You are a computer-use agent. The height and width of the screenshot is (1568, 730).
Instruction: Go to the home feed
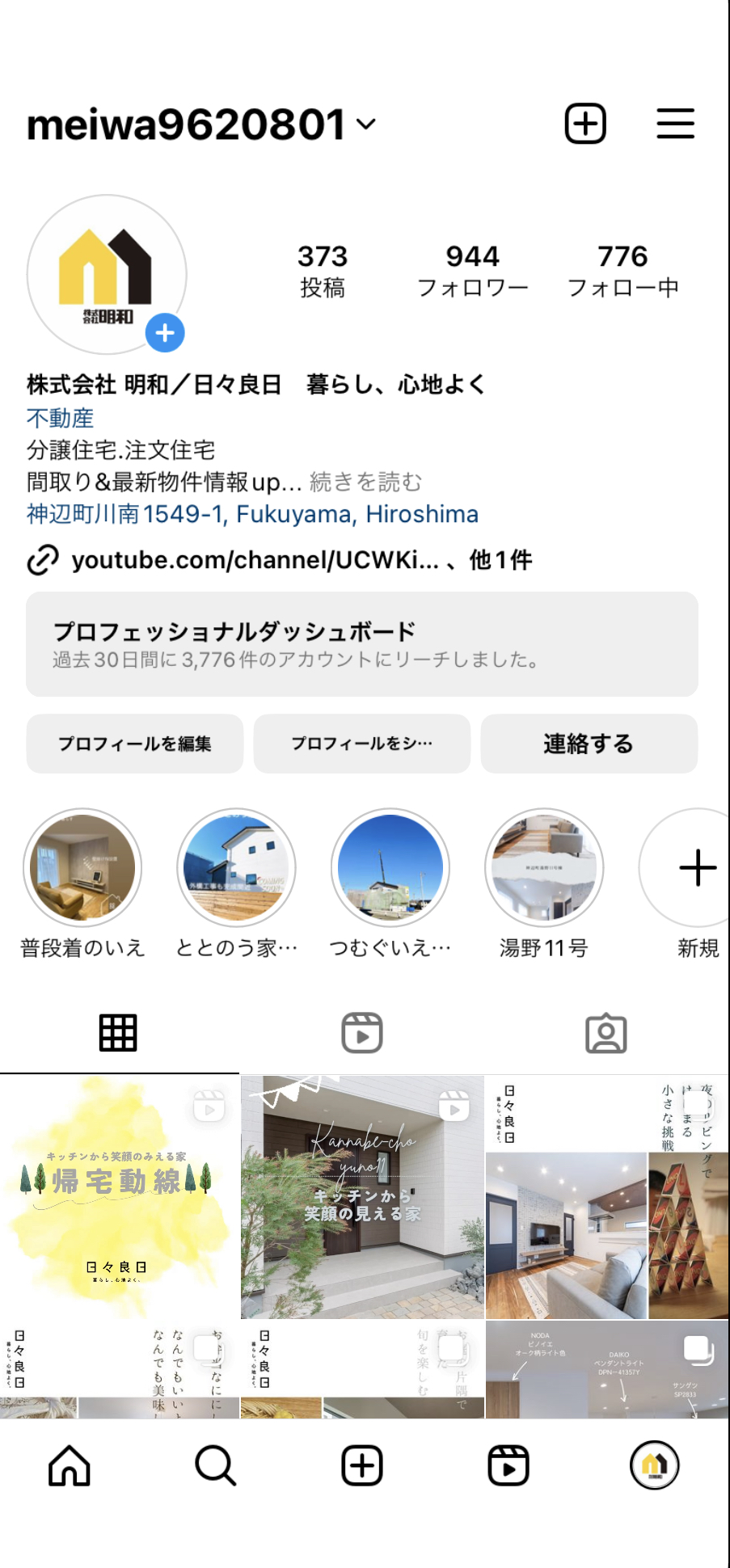[x=70, y=1465]
